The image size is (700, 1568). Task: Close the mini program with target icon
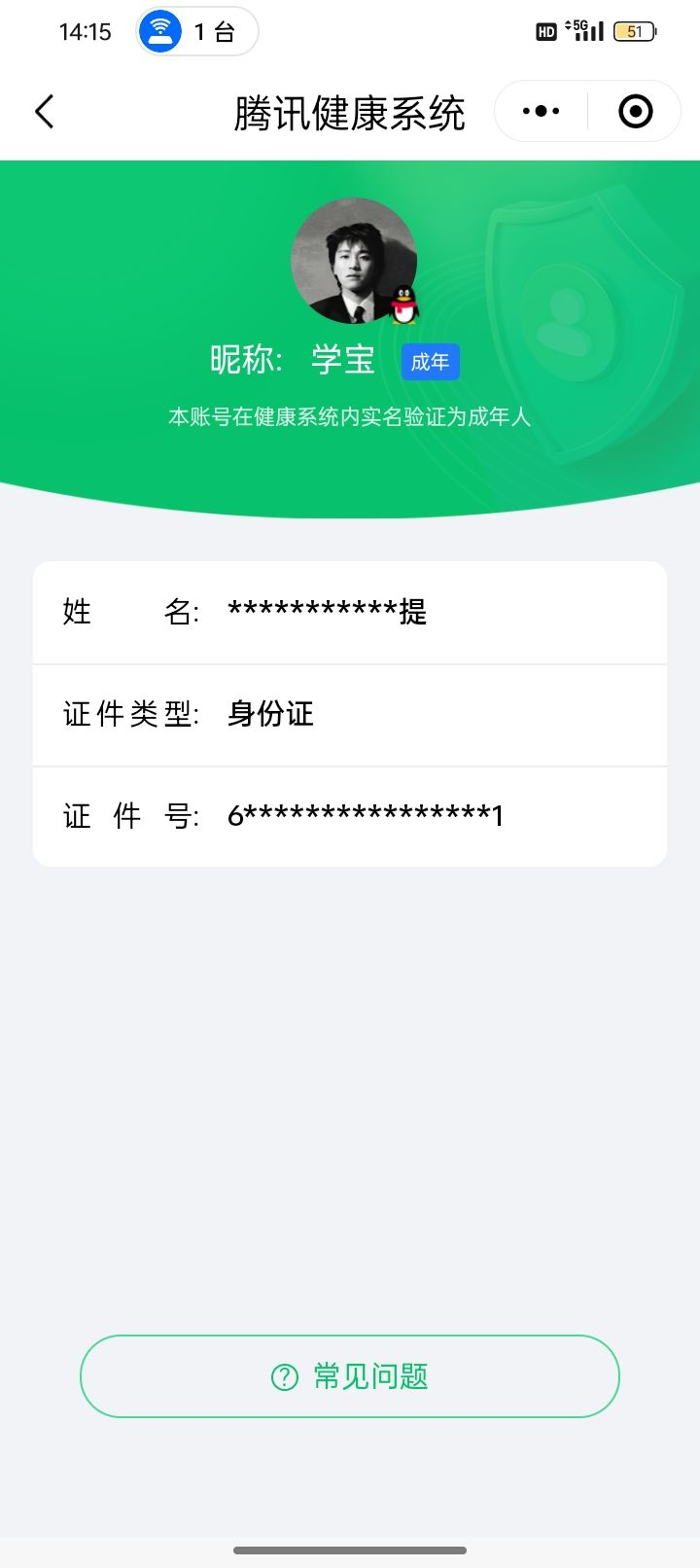pos(636,112)
